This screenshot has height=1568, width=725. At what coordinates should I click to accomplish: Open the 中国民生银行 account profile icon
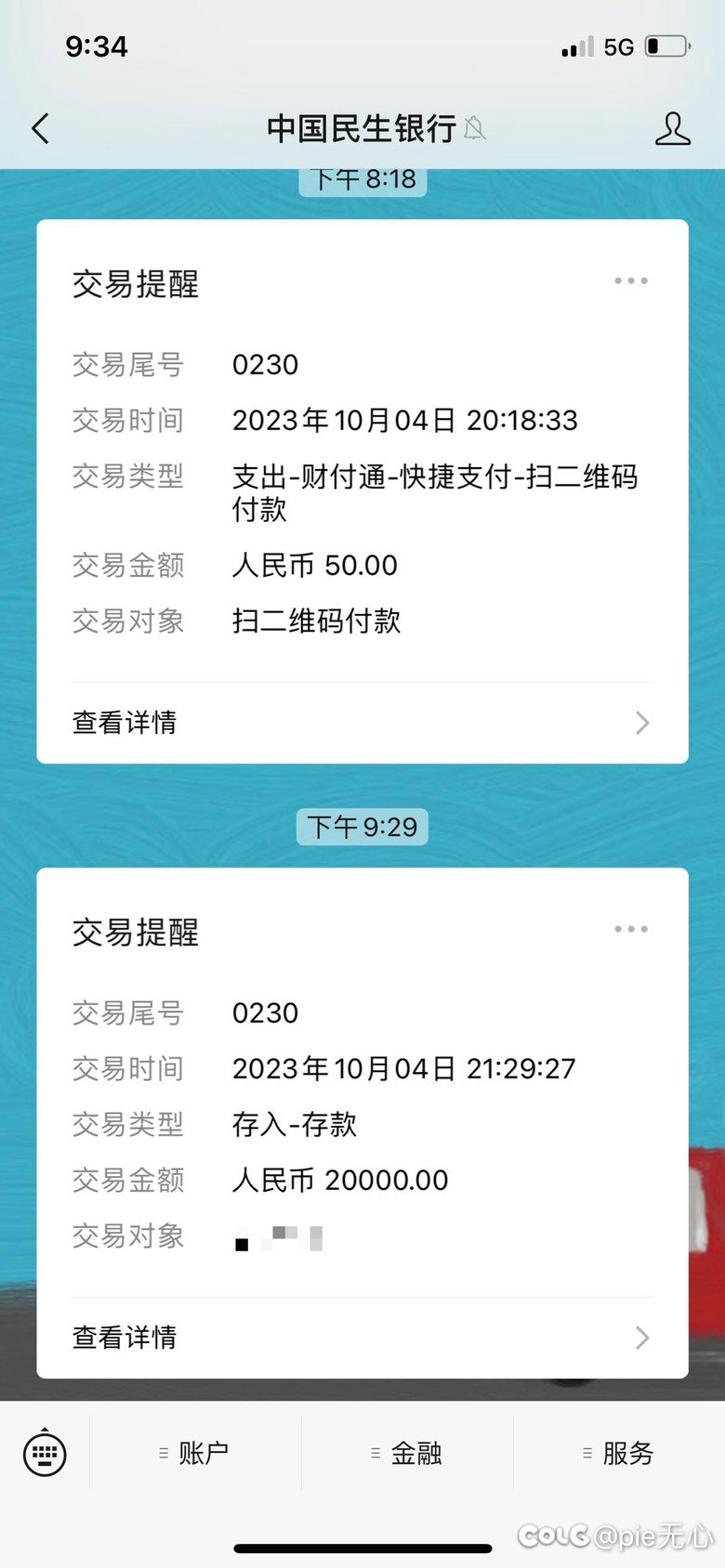(672, 129)
